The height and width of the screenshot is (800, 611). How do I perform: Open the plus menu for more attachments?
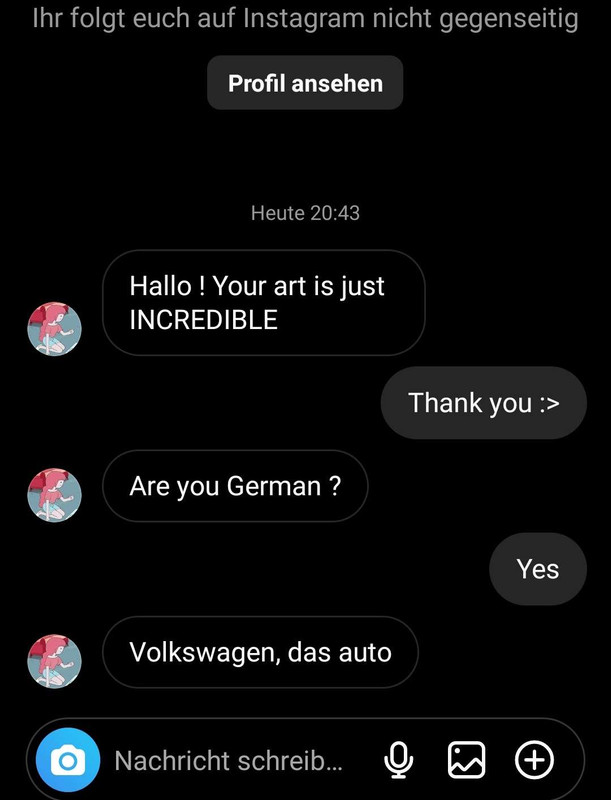pyautogui.click(x=534, y=761)
